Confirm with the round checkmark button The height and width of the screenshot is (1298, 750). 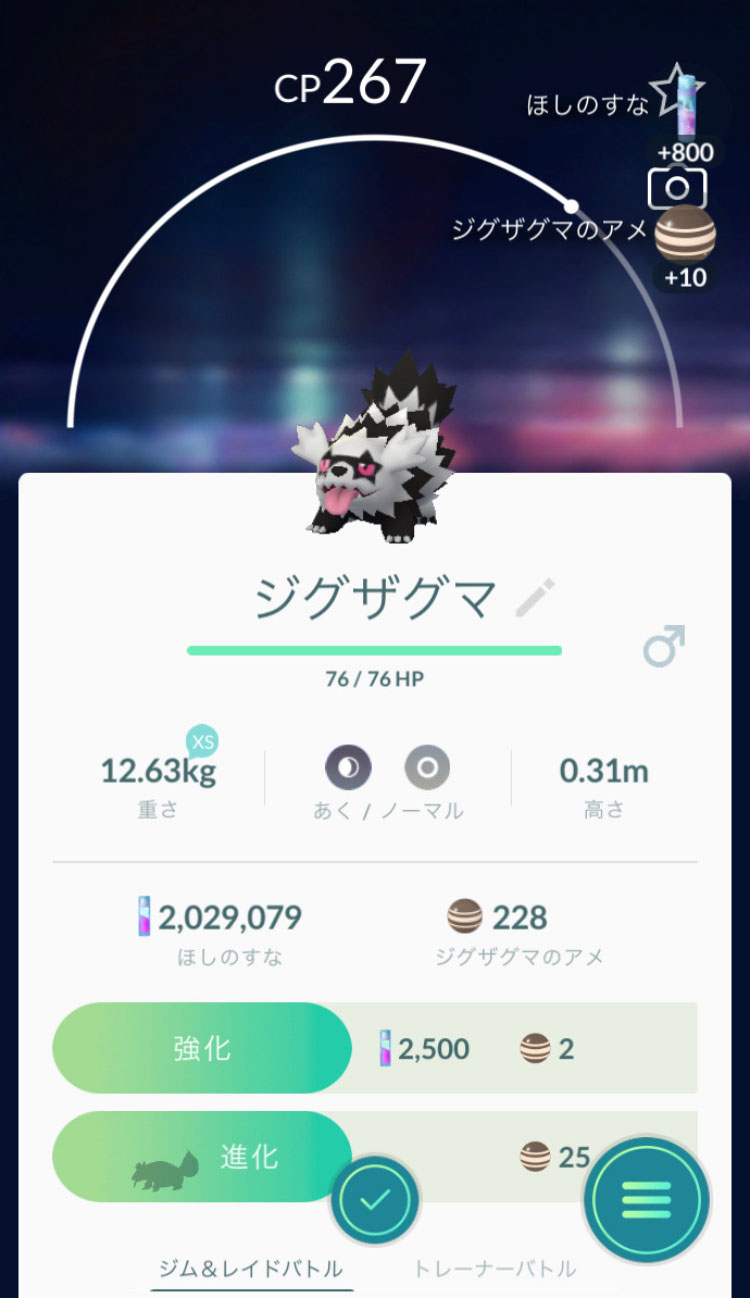[x=375, y=1200]
